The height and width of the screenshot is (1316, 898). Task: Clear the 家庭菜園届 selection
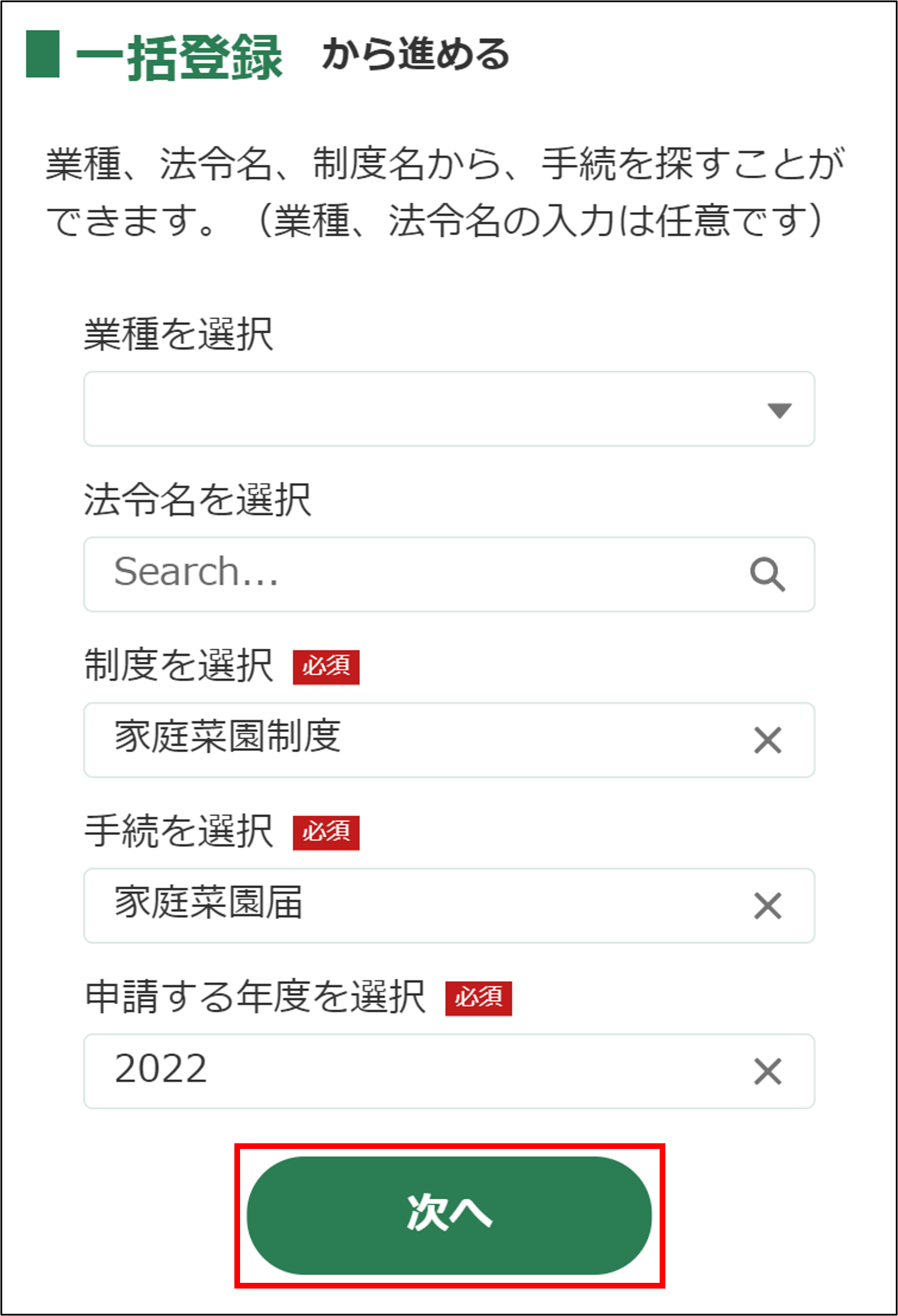[767, 906]
